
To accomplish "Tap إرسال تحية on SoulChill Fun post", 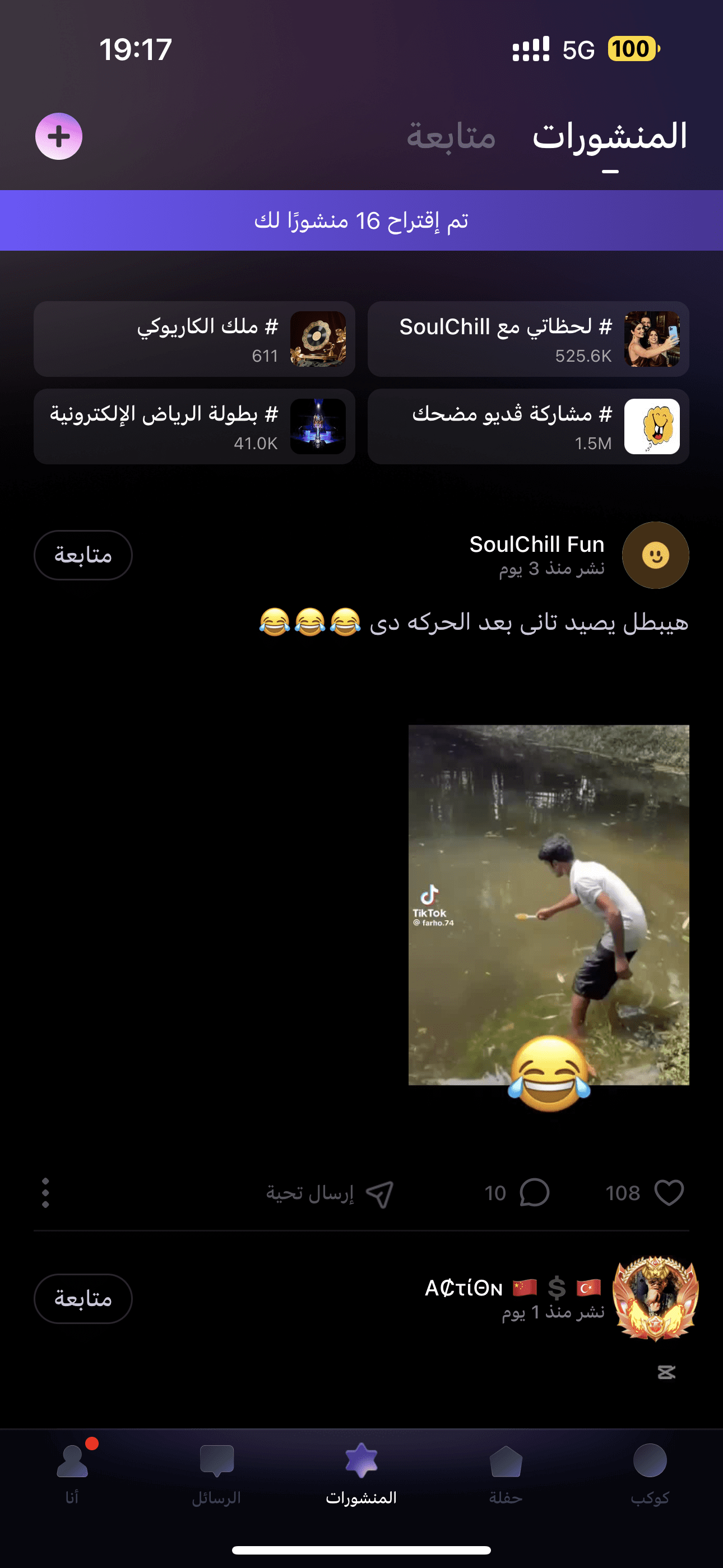I will (329, 1193).
